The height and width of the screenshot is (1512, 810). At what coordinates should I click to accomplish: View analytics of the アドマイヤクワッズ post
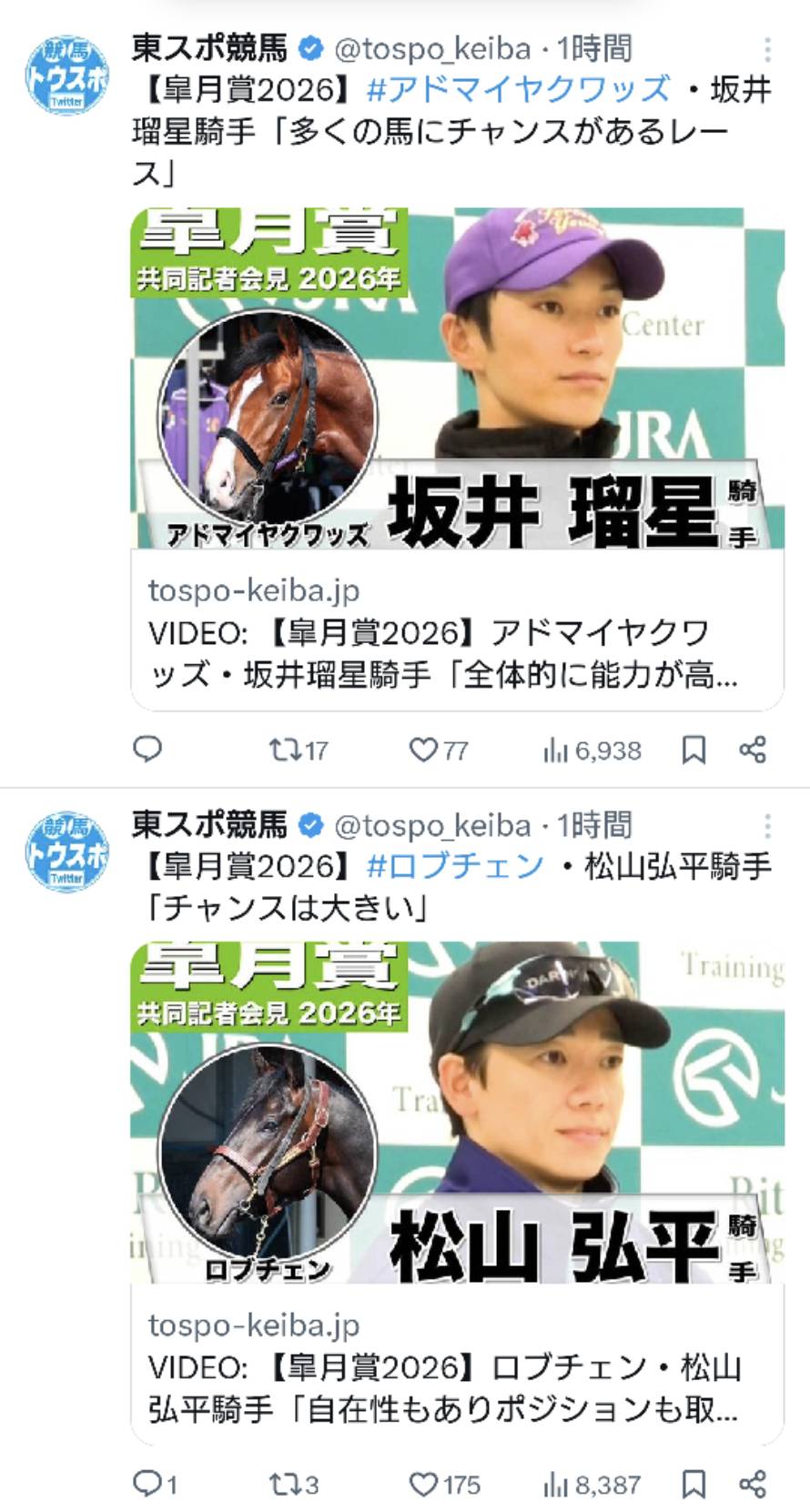click(x=592, y=750)
